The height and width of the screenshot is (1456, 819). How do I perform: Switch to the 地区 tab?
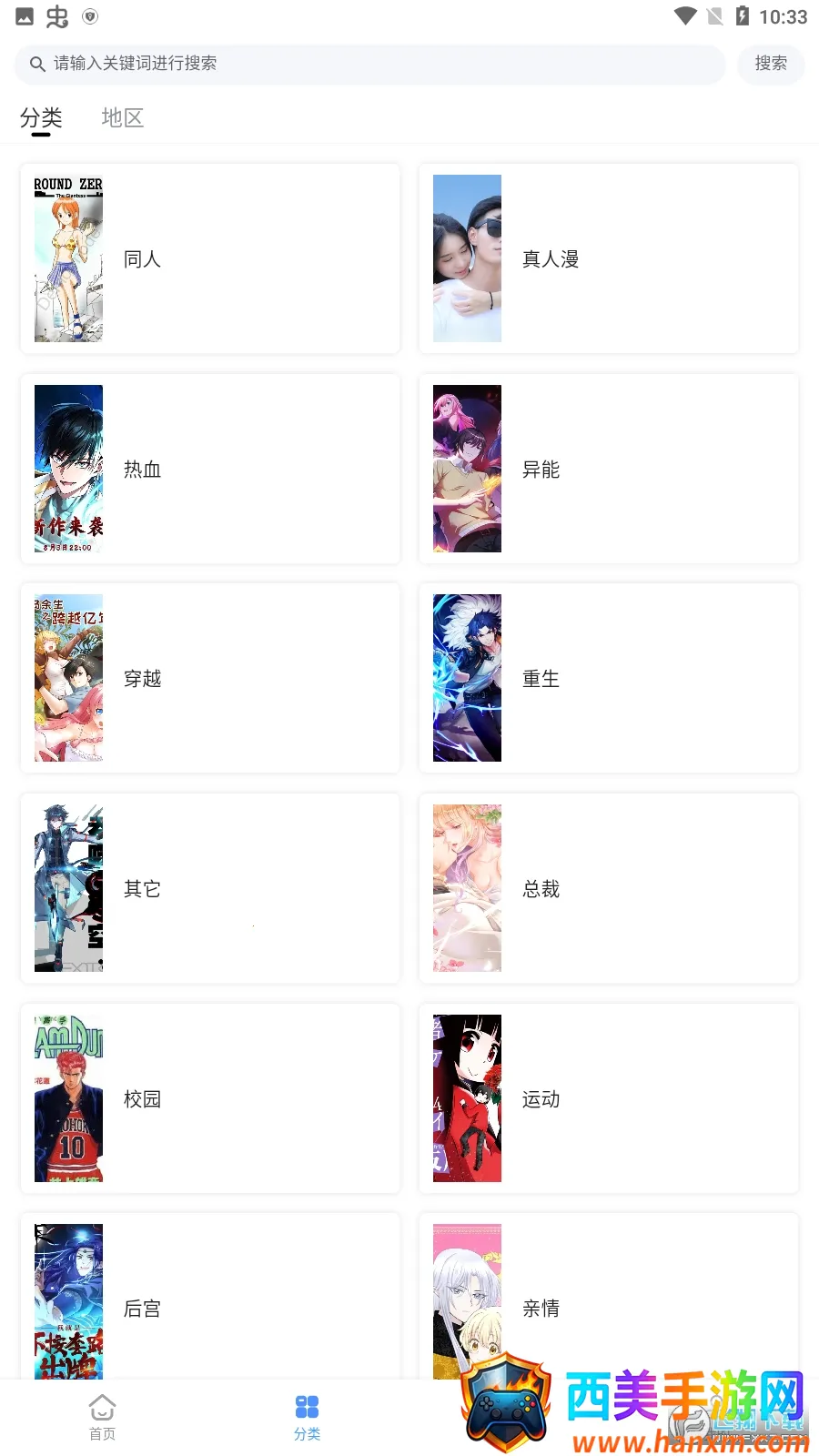(123, 117)
